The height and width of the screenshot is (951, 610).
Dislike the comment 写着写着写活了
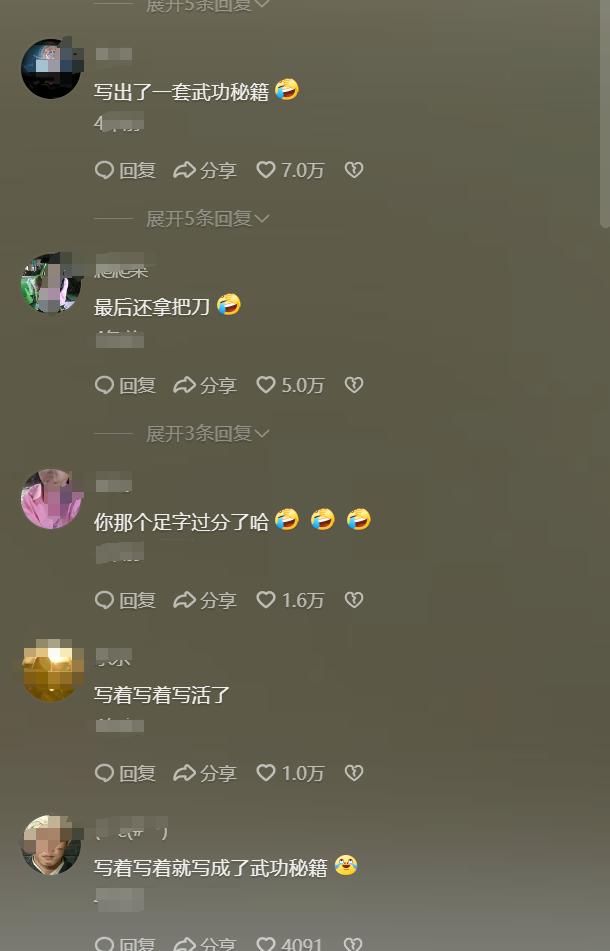(x=353, y=773)
